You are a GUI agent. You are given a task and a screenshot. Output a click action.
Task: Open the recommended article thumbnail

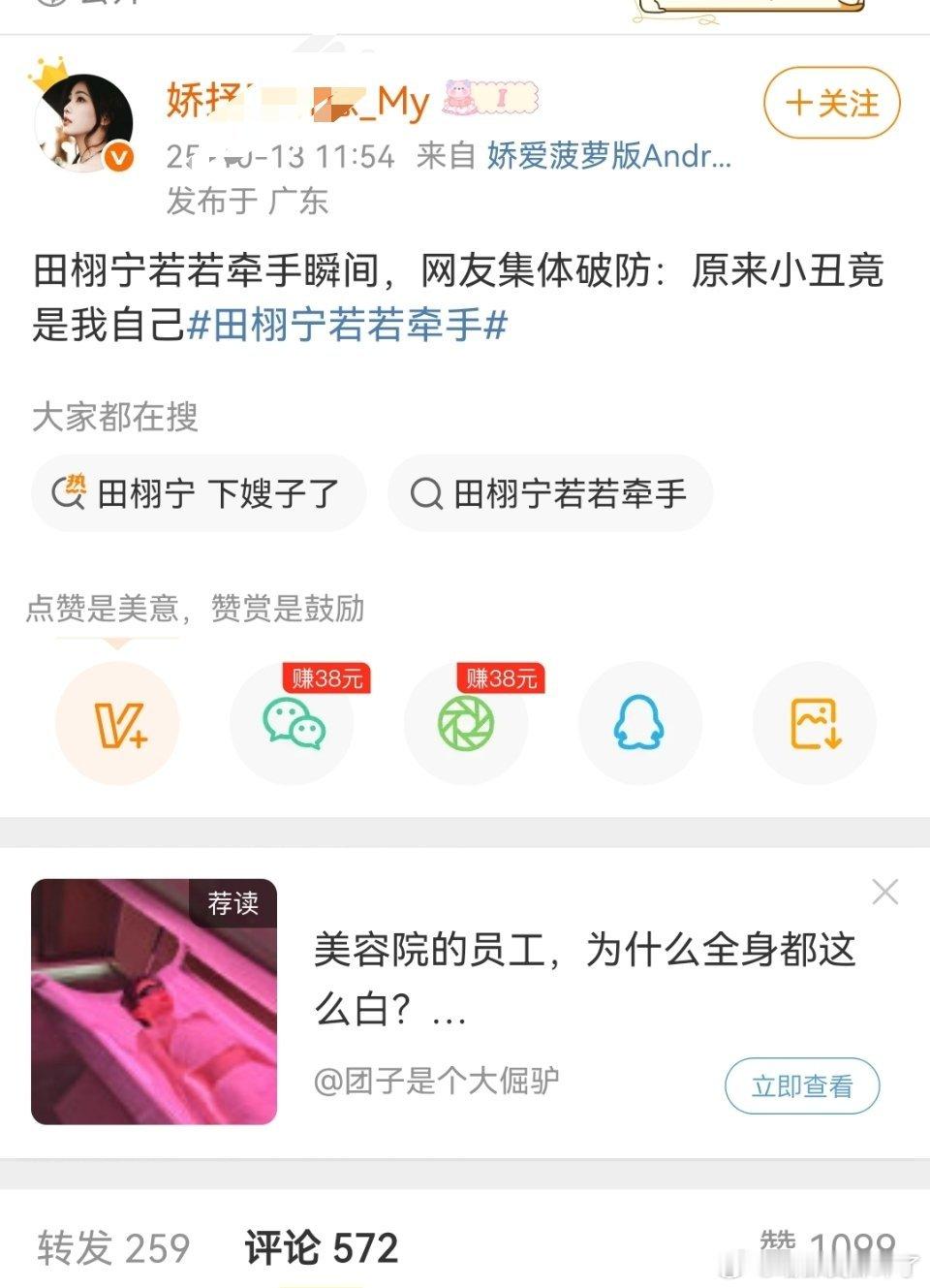pyautogui.click(x=154, y=1001)
